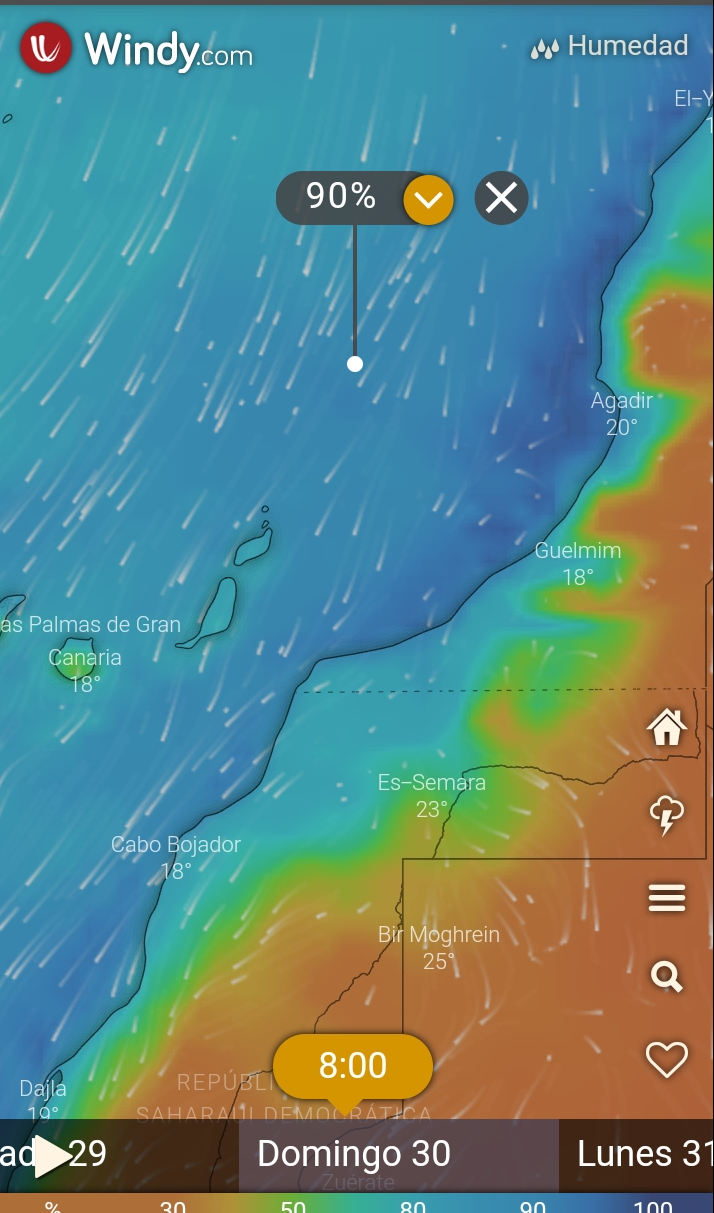Viewport: 714px width, 1213px height.
Task: Open the Windy.com logo
Action: 136,48
